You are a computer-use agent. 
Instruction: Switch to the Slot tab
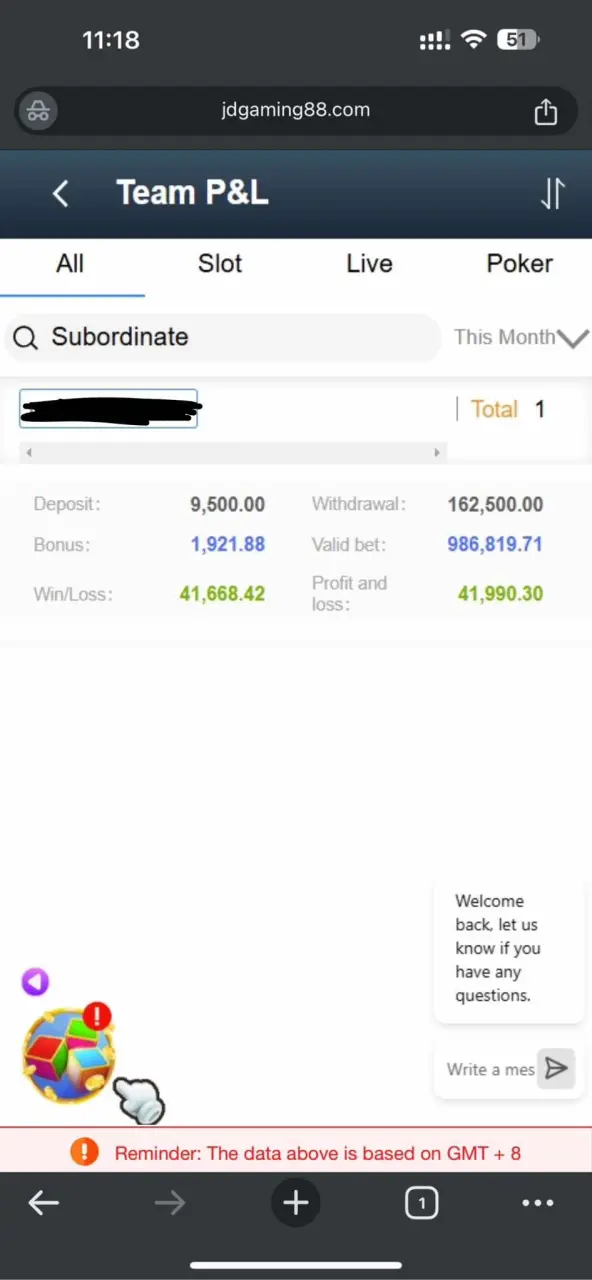220,264
